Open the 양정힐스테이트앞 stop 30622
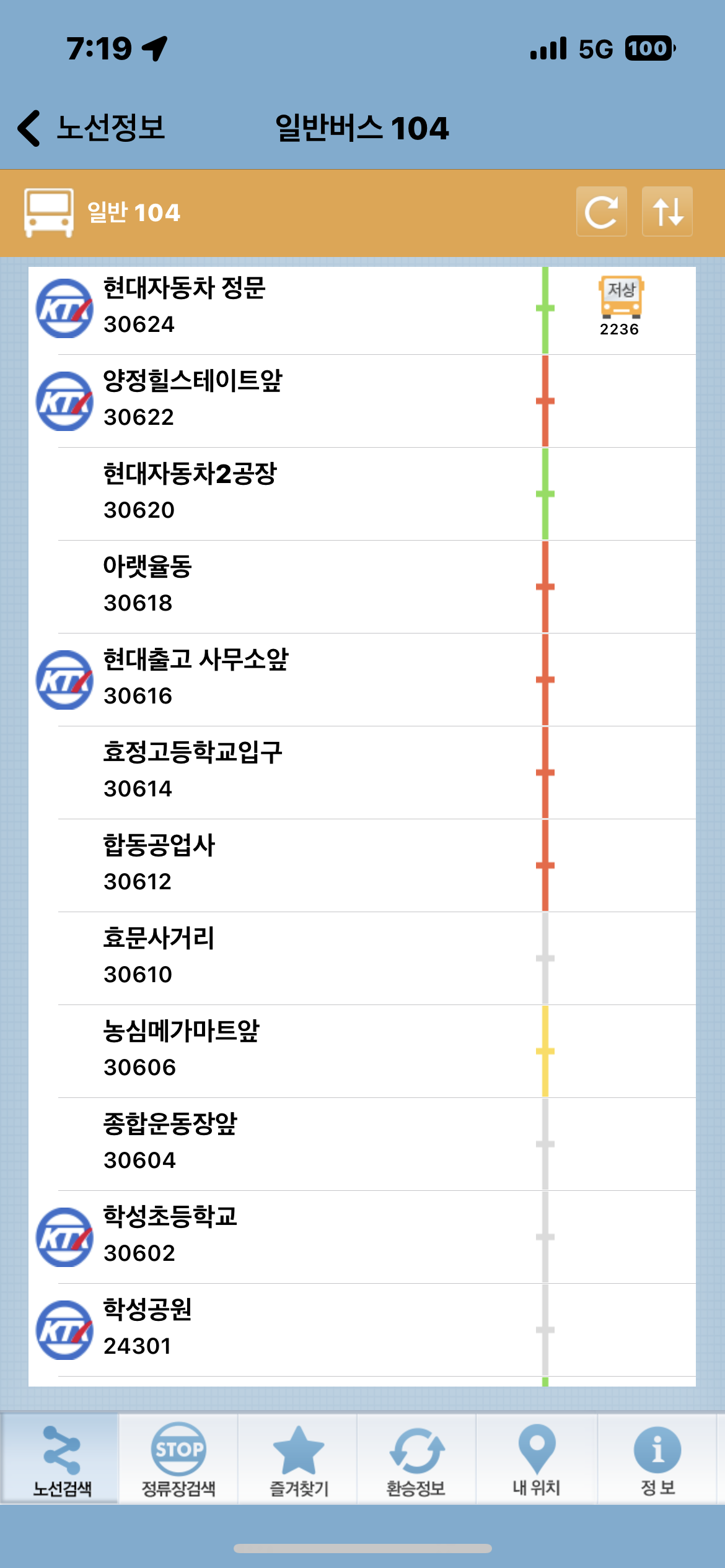 coord(362,401)
